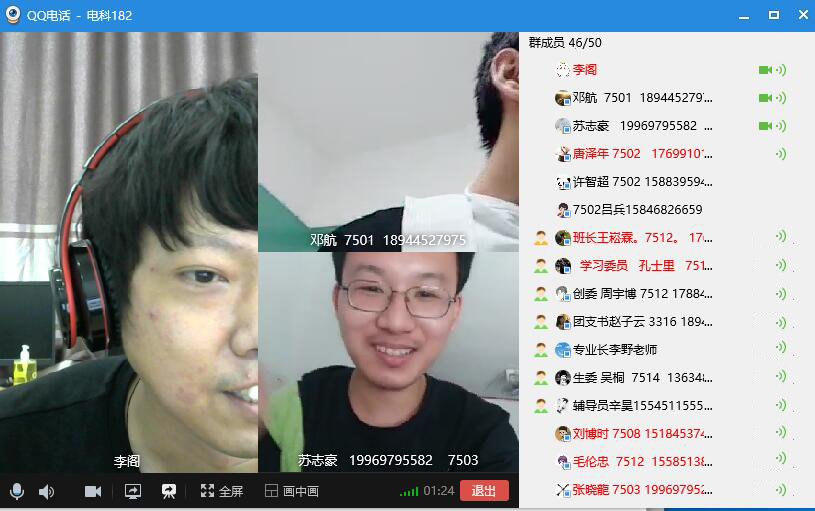Tap 退出 to leave the call
The height and width of the screenshot is (511, 815).
[484, 491]
